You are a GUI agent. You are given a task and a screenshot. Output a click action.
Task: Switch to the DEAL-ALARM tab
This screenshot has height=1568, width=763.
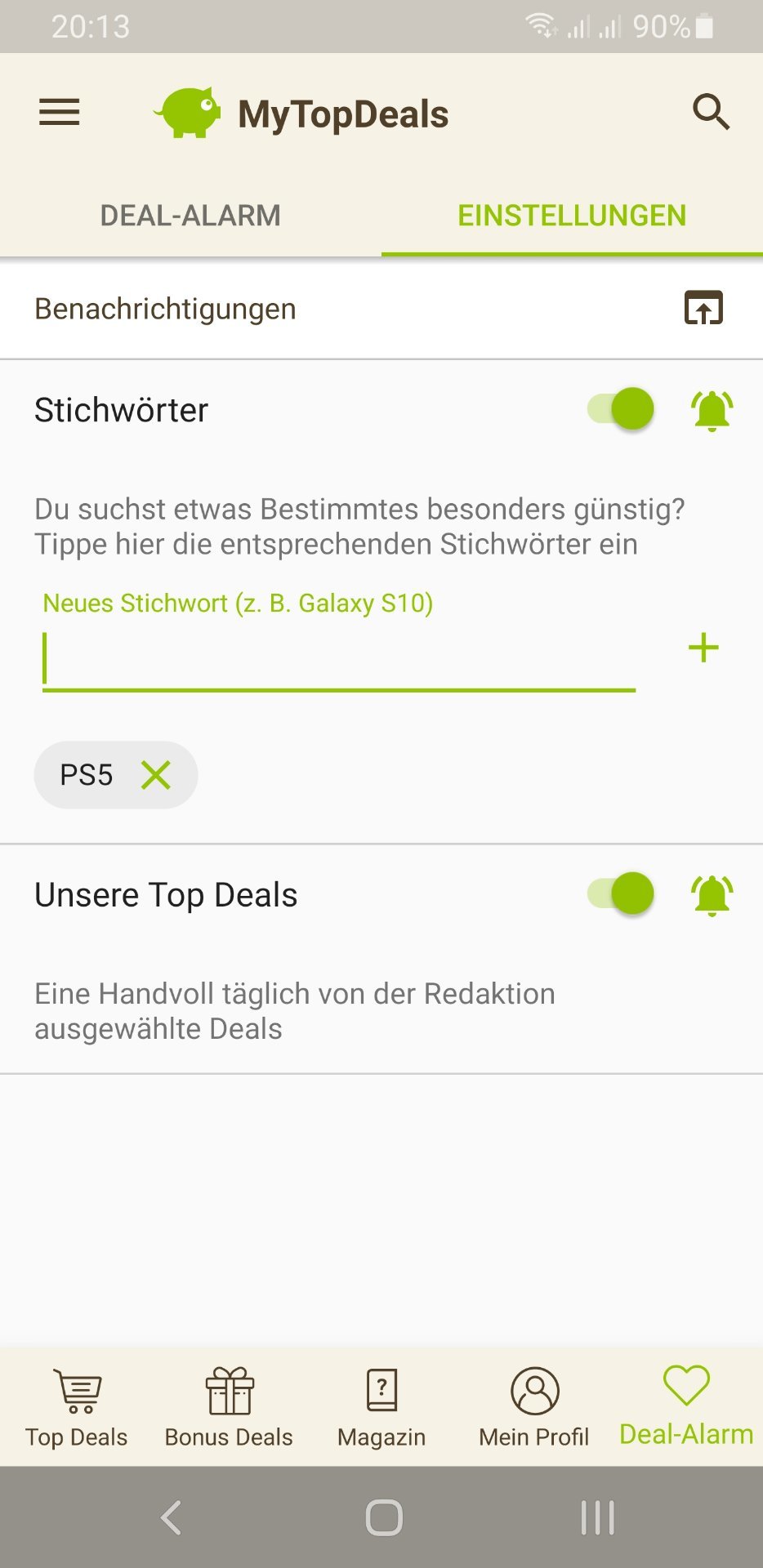coord(190,216)
